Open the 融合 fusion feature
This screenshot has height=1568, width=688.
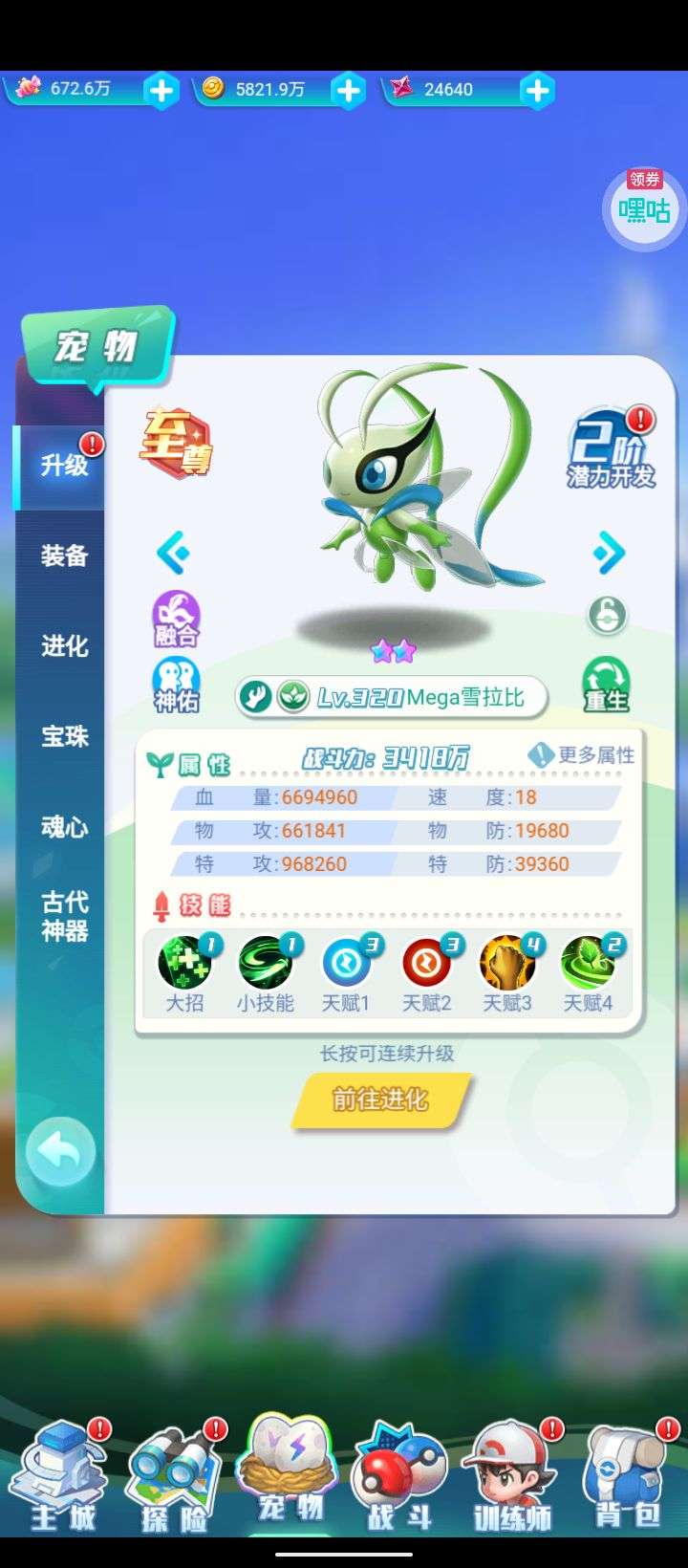[x=176, y=619]
